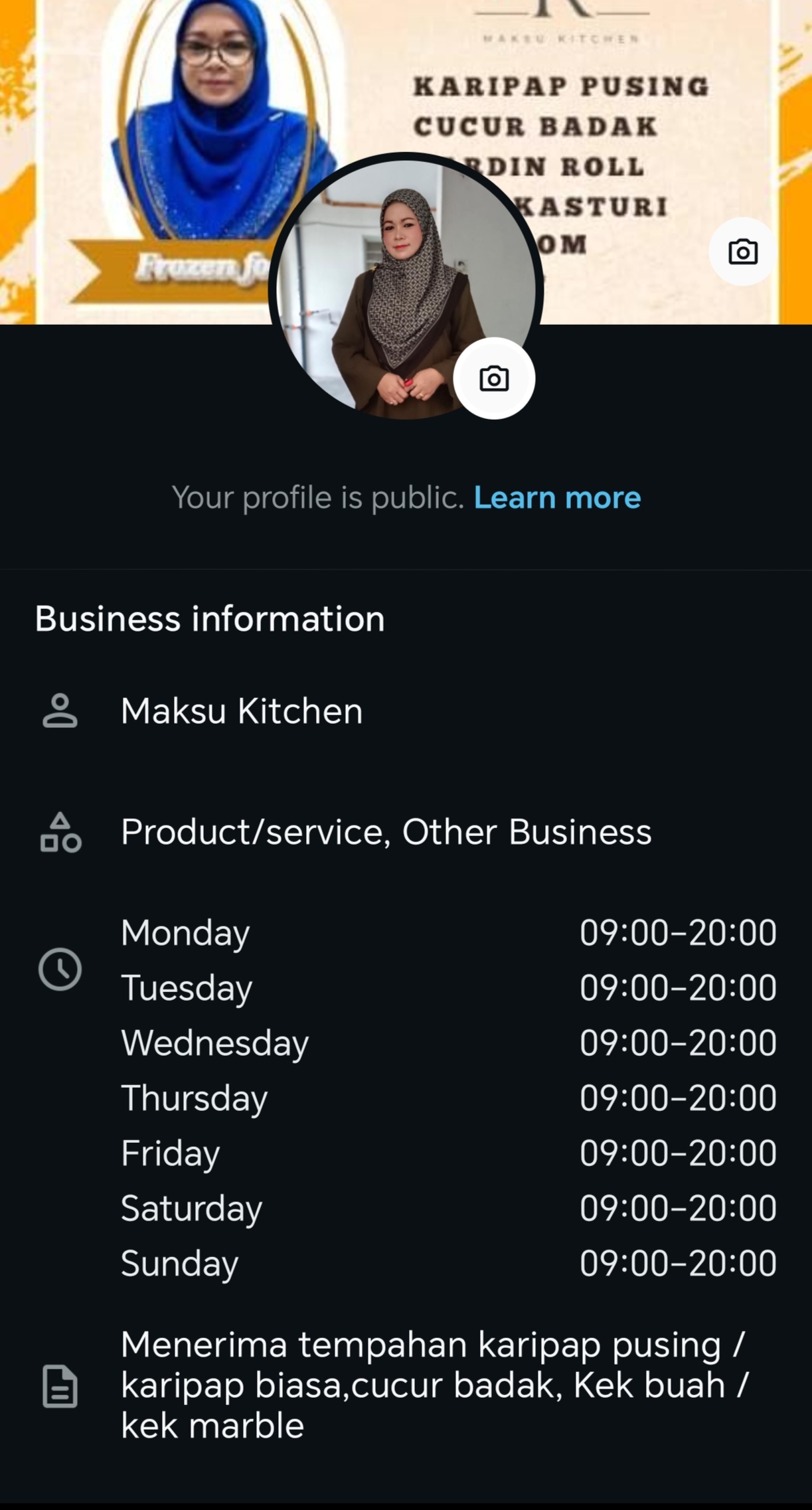Edit the Product/service, Other Business category
812x1510 pixels.
pyautogui.click(x=386, y=832)
